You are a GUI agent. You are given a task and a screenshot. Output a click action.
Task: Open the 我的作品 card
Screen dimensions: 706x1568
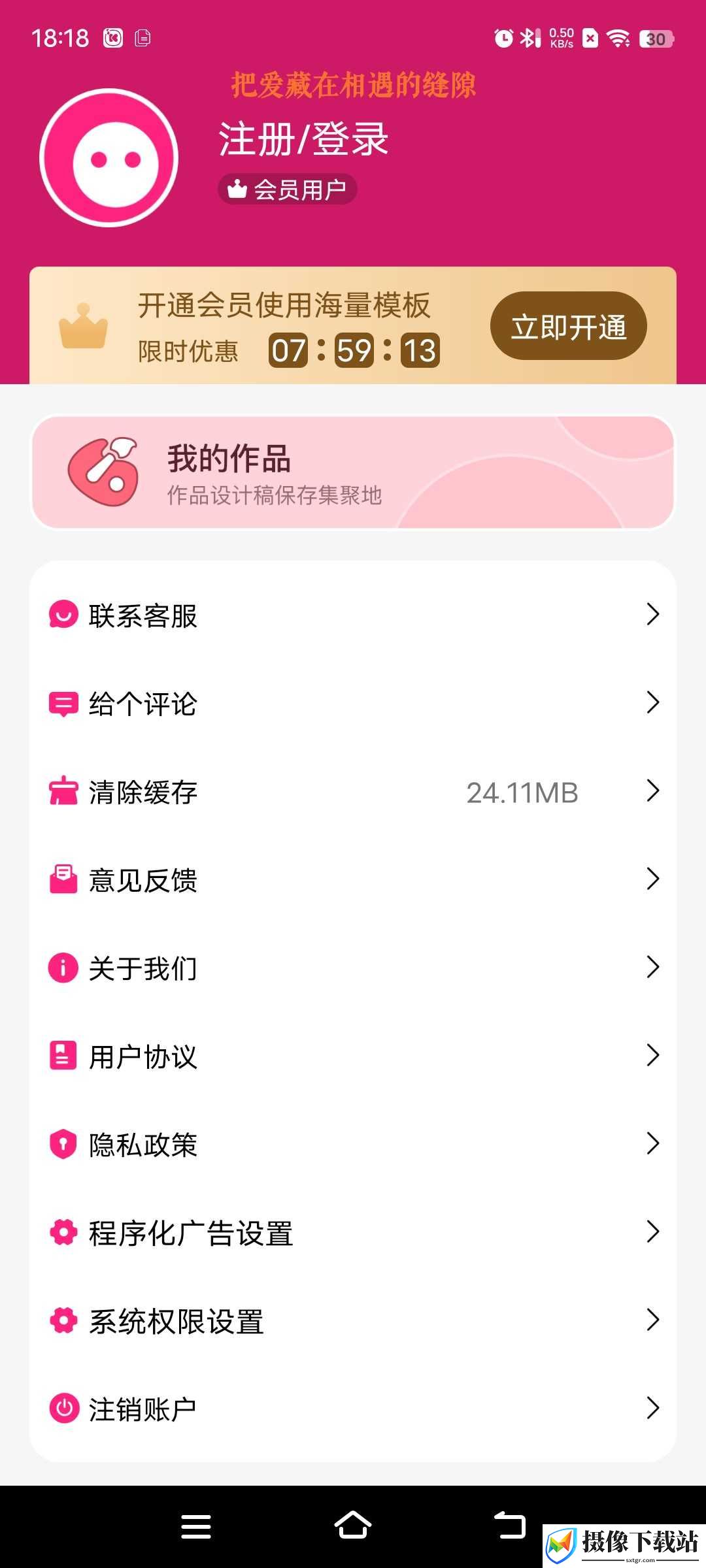point(353,472)
